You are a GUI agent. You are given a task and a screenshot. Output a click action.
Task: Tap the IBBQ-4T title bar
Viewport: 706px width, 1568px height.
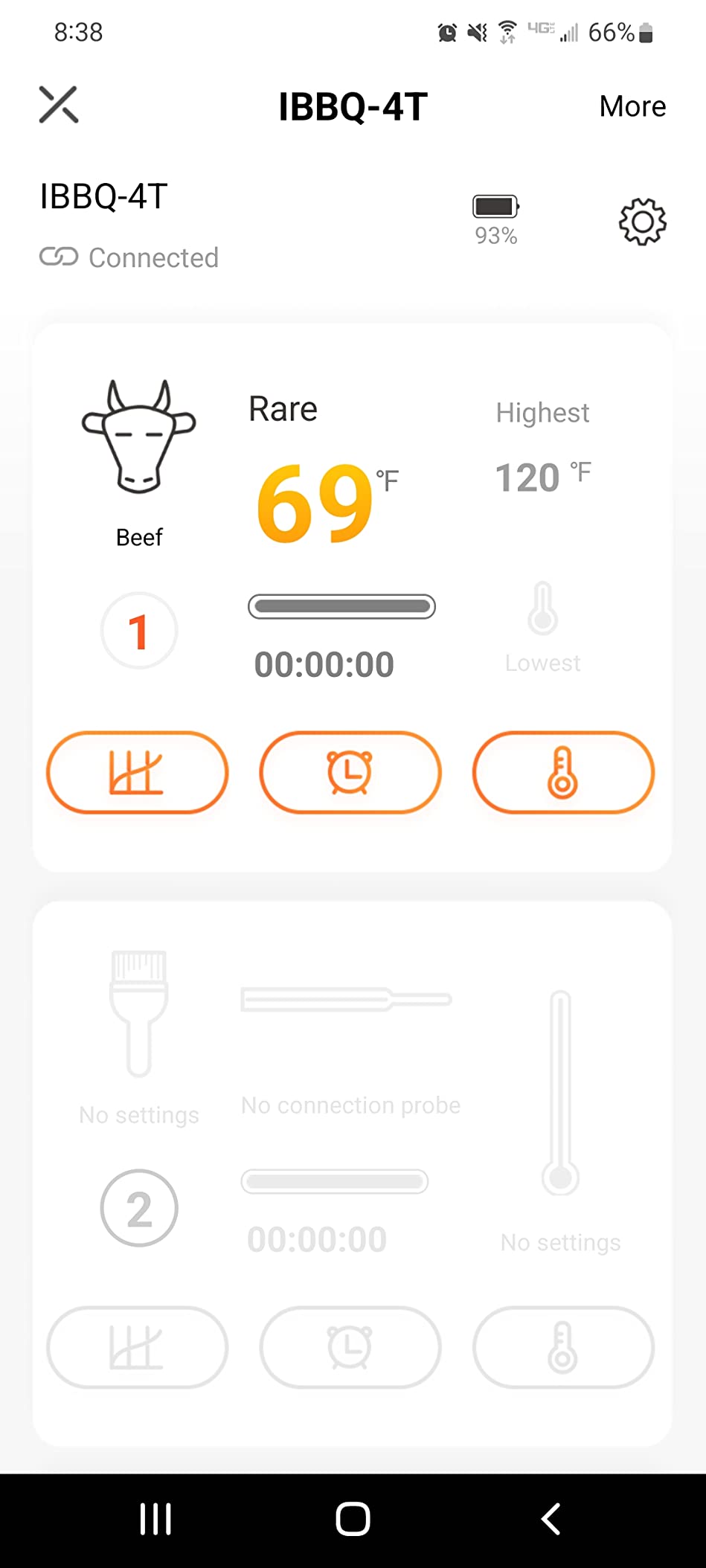[352, 106]
